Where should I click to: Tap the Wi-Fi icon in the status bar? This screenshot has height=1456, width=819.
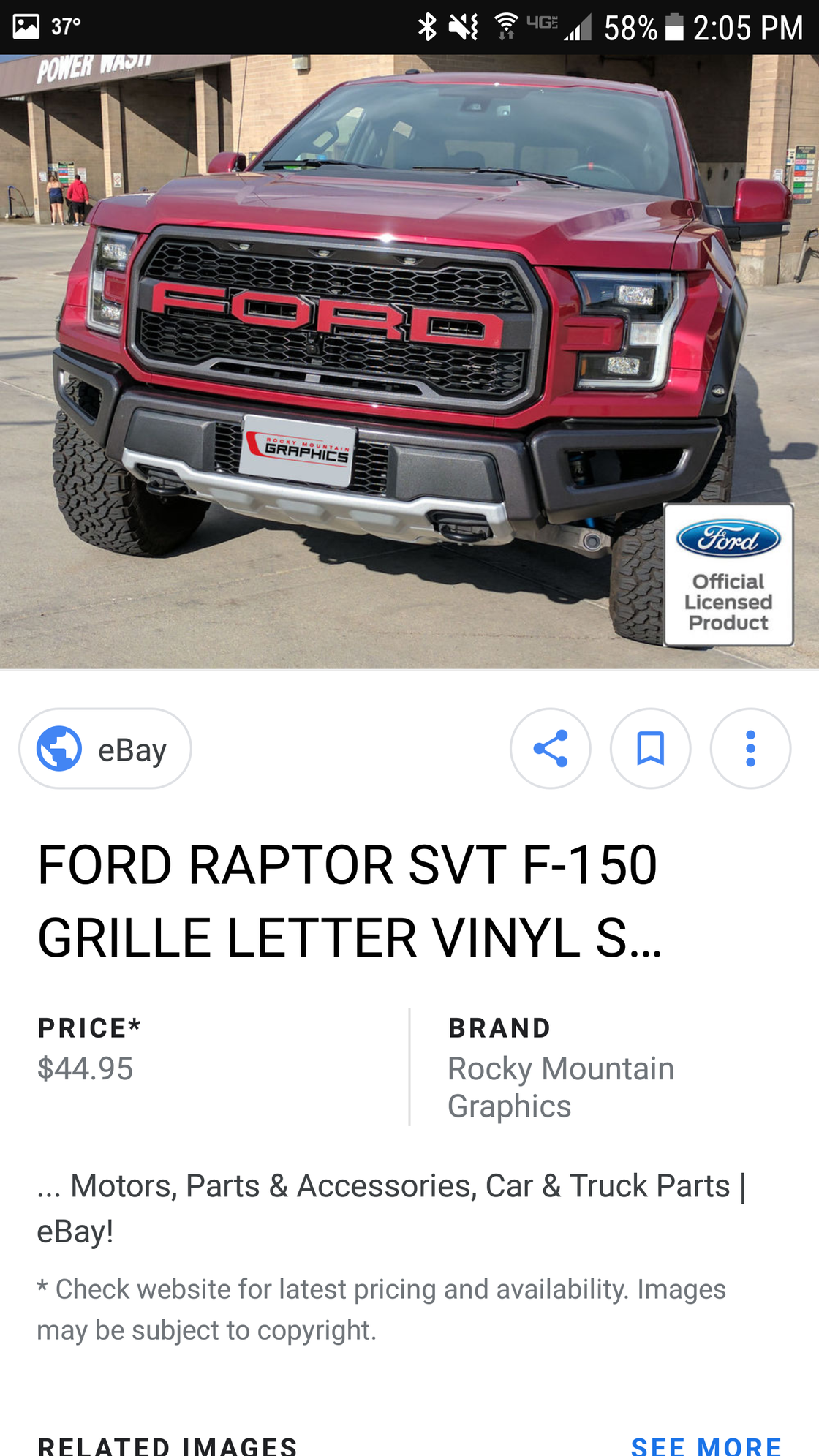click(506, 22)
